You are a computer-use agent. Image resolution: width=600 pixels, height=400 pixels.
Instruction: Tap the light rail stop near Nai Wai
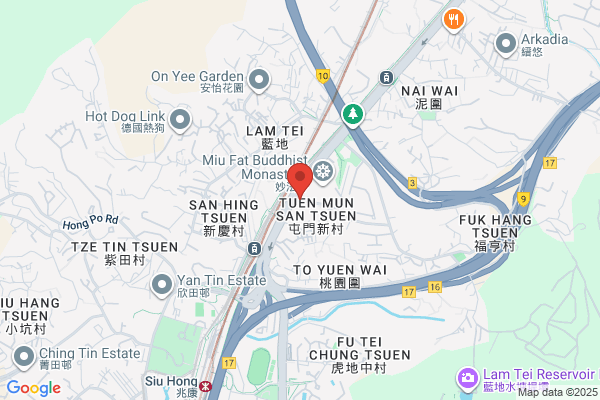386,77
